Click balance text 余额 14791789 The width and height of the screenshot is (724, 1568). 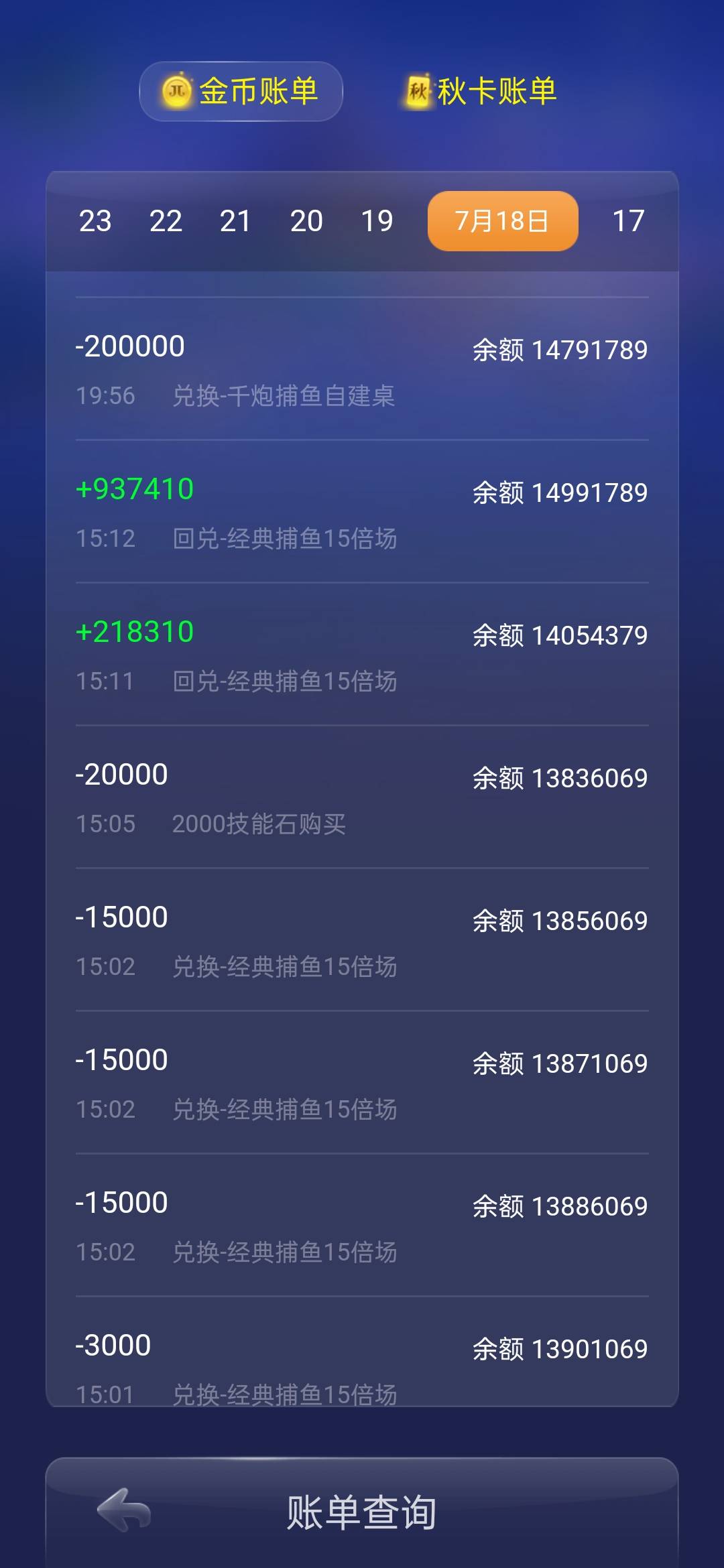558,350
